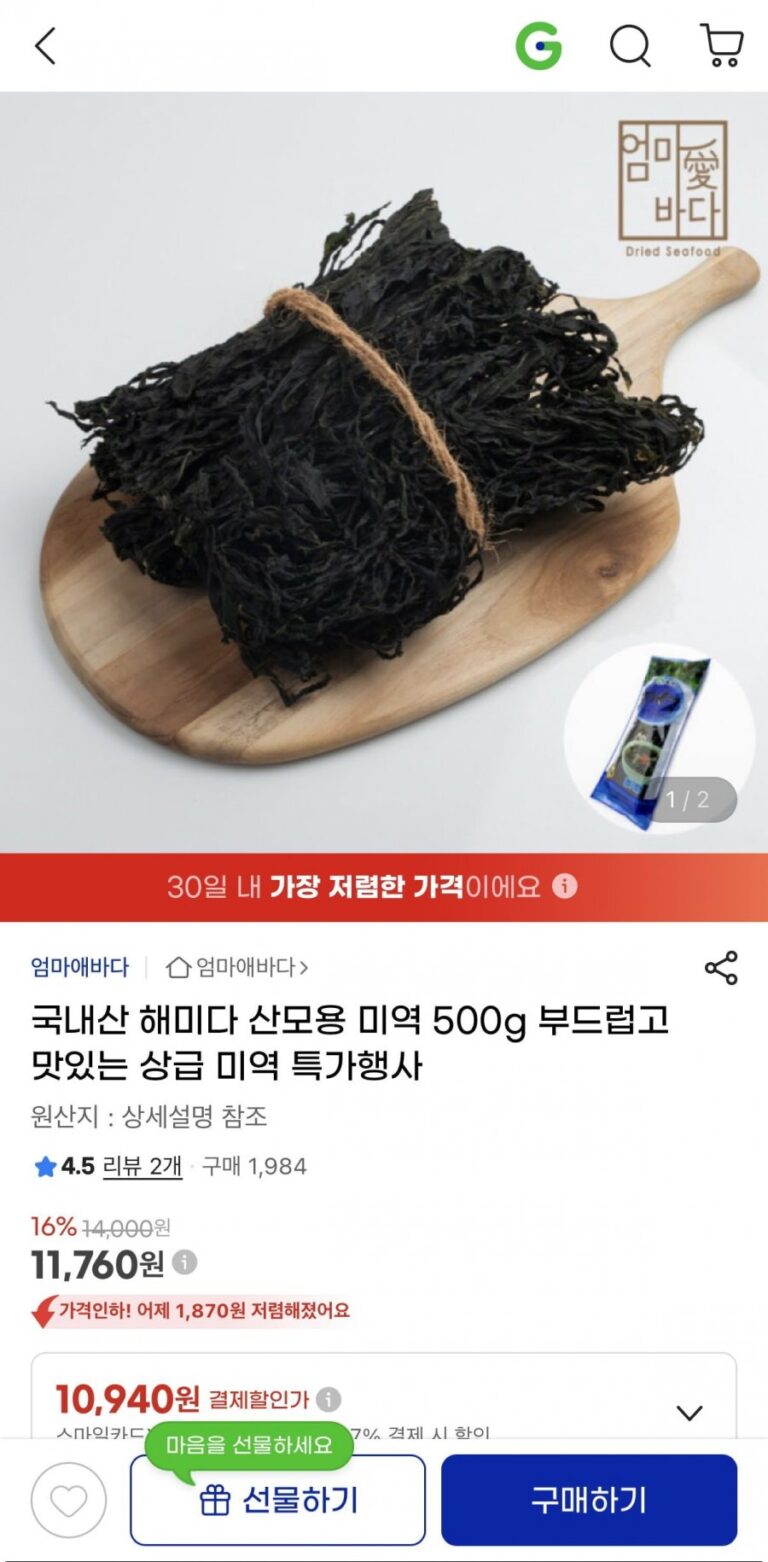Show info about the 11,760원 price
Image resolution: width=768 pixels, height=1562 pixels.
tap(185, 1263)
